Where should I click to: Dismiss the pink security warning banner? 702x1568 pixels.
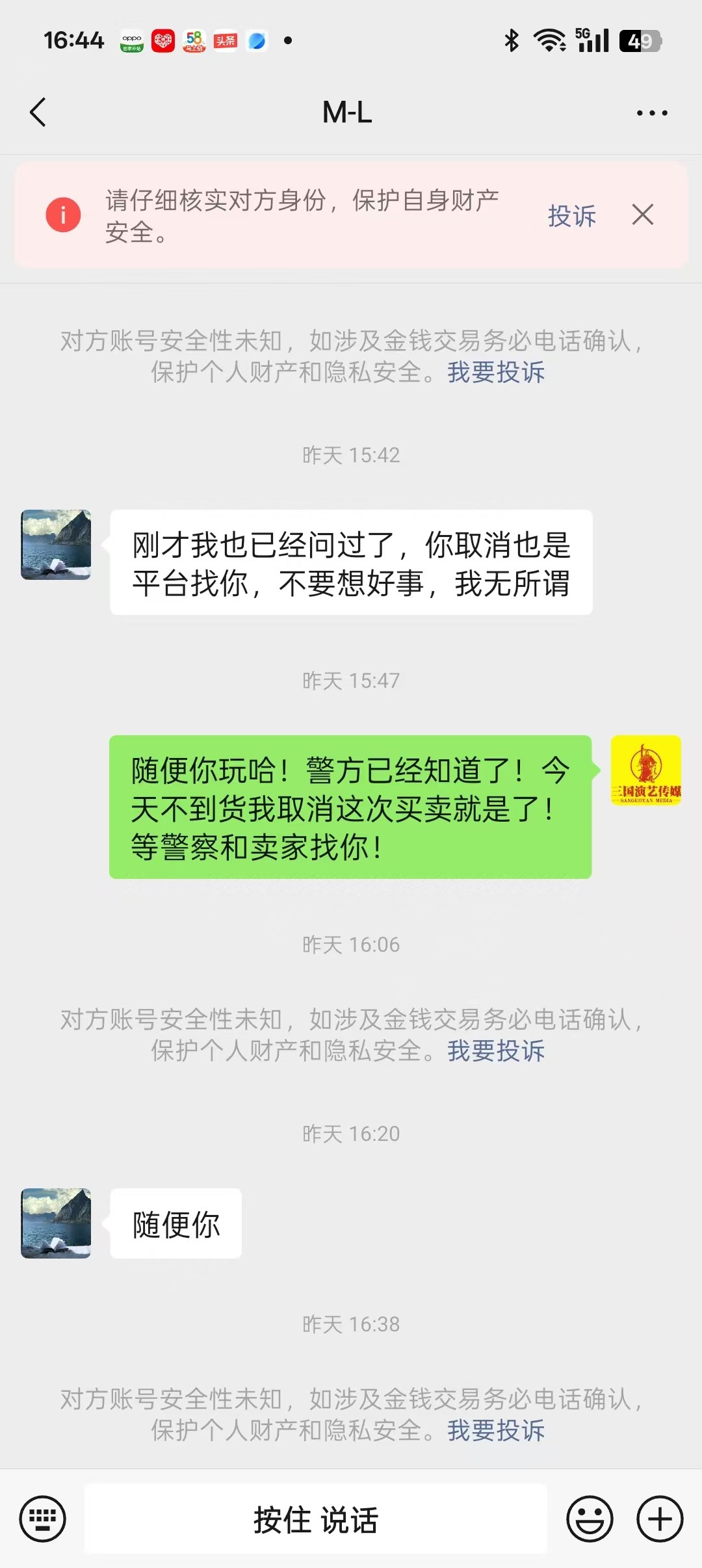(x=643, y=215)
